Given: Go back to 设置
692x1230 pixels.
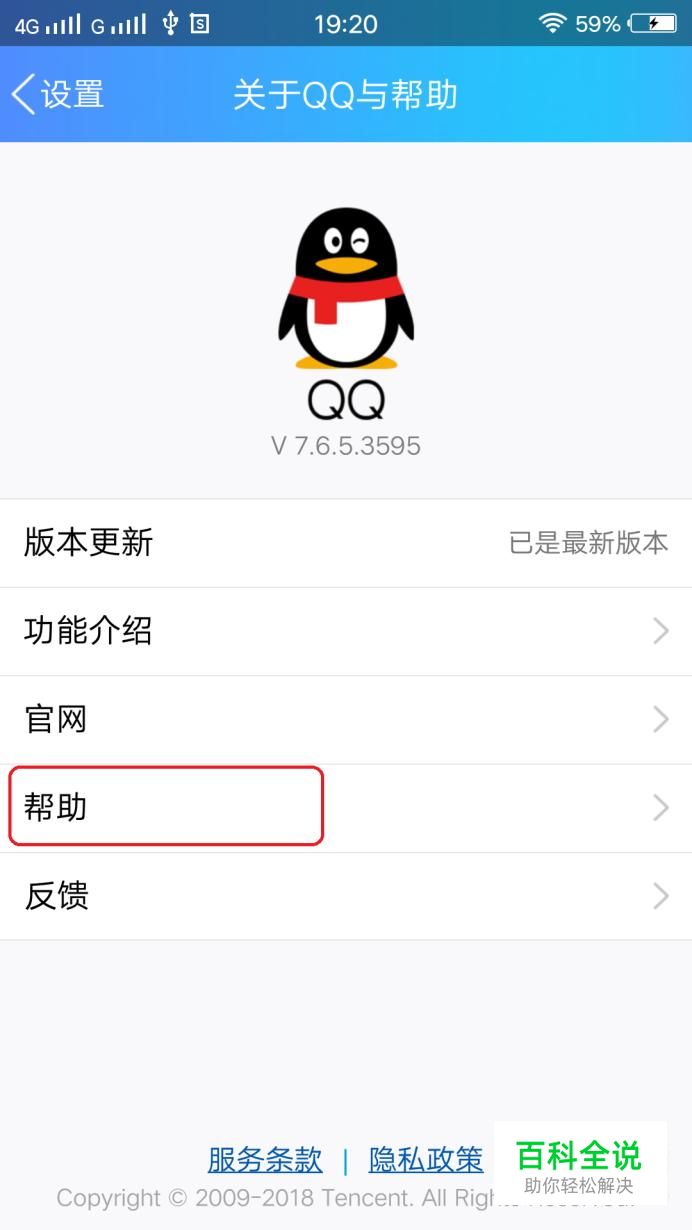Looking at the screenshot, I should coord(58,94).
